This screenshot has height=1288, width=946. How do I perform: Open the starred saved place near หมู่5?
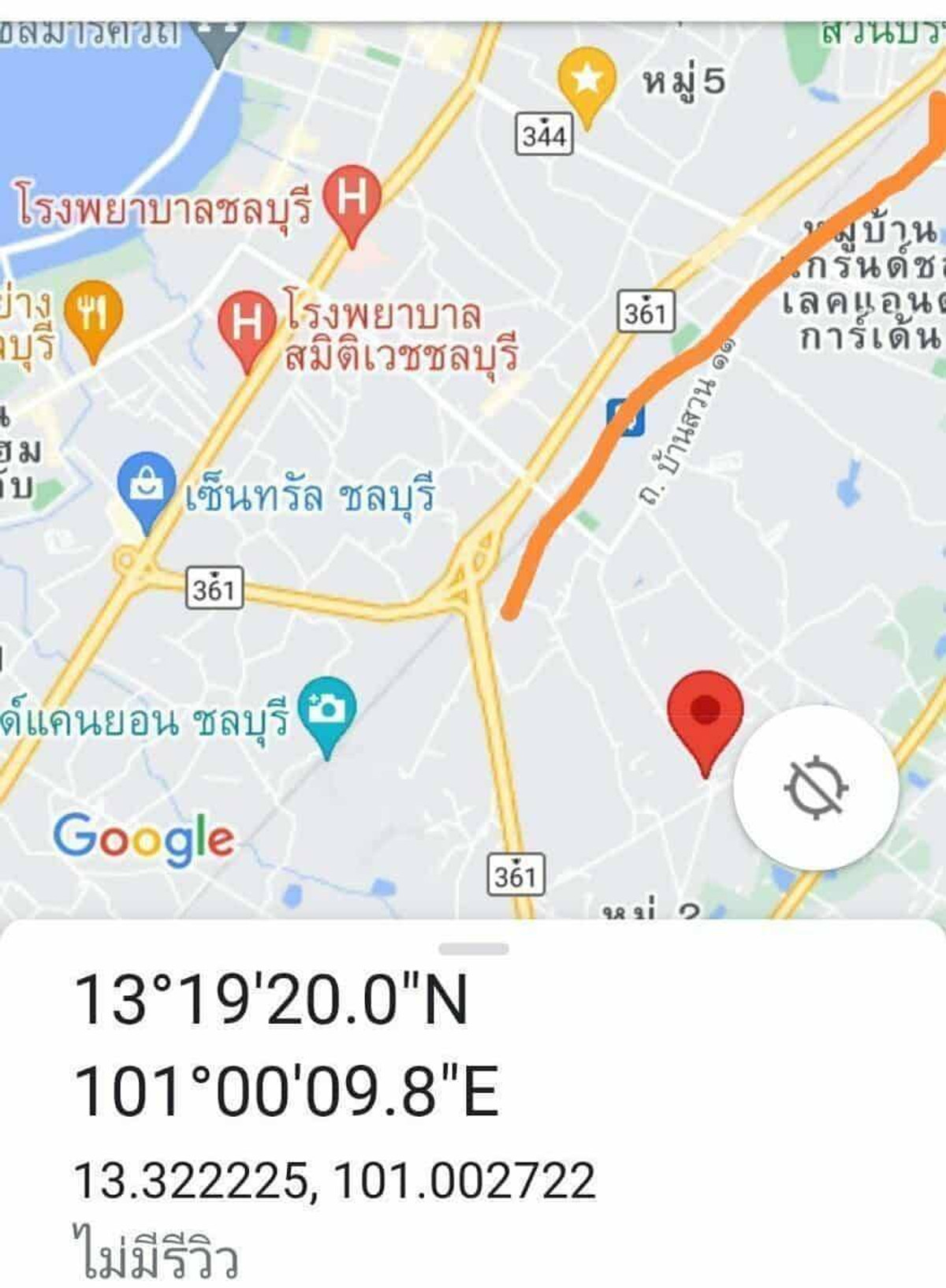[x=586, y=80]
